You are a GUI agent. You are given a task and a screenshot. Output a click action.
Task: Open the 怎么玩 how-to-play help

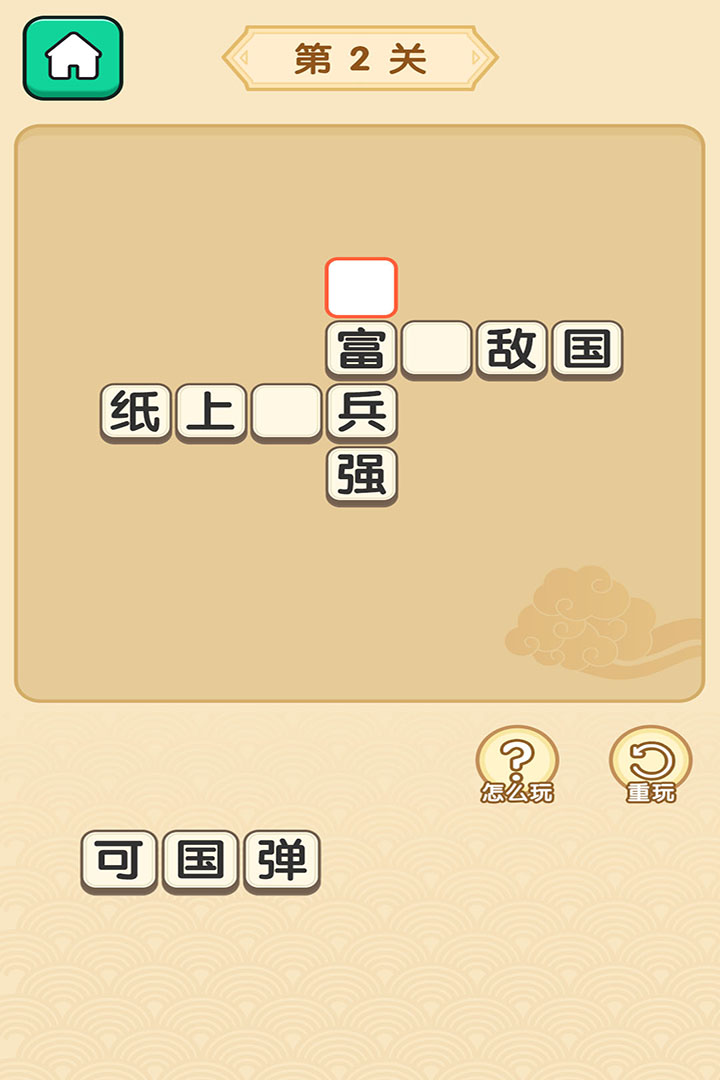(x=517, y=765)
